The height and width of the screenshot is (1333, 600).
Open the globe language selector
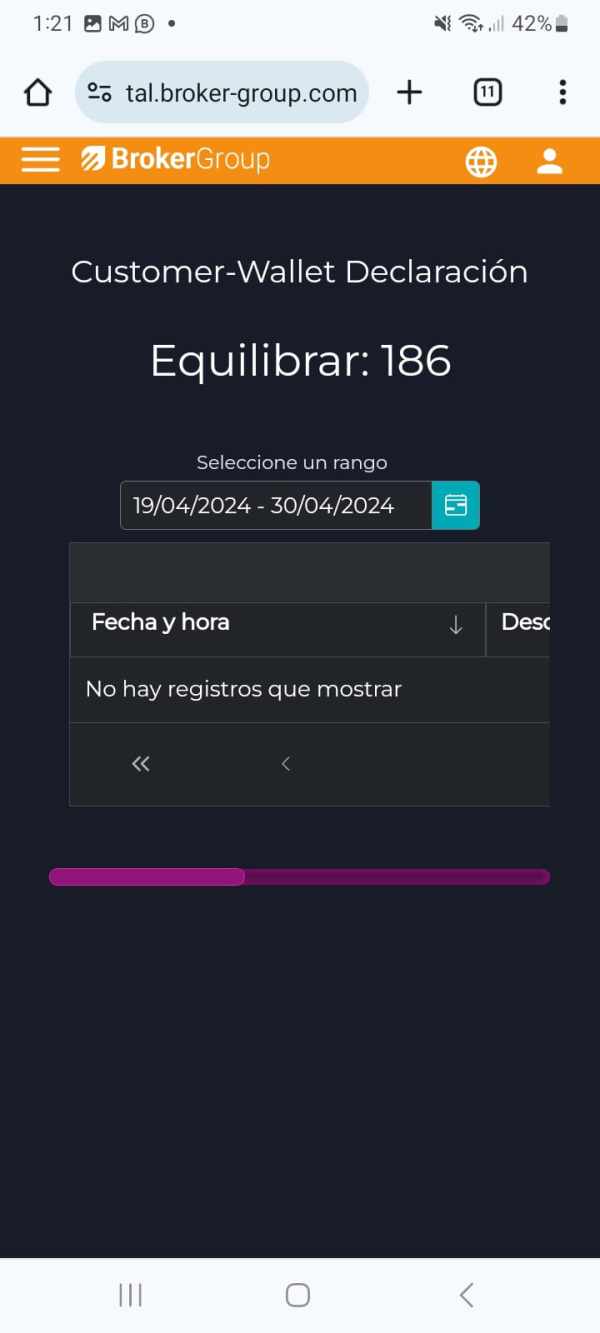tap(481, 161)
